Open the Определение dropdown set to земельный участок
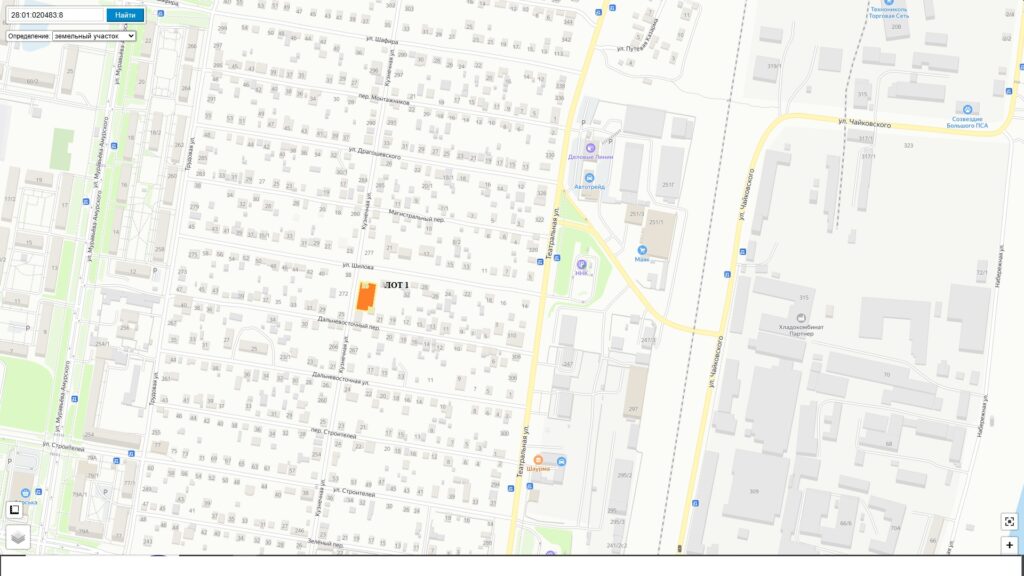Image resolution: width=1024 pixels, height=576 pixels. (x=71, y=35)
